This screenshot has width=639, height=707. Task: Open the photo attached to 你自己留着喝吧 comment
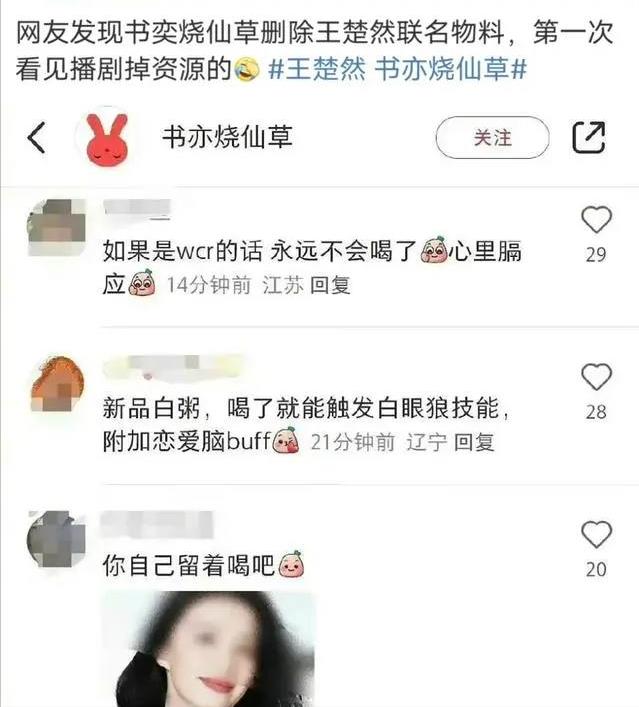pyautogui.click(x=208, y=648)
